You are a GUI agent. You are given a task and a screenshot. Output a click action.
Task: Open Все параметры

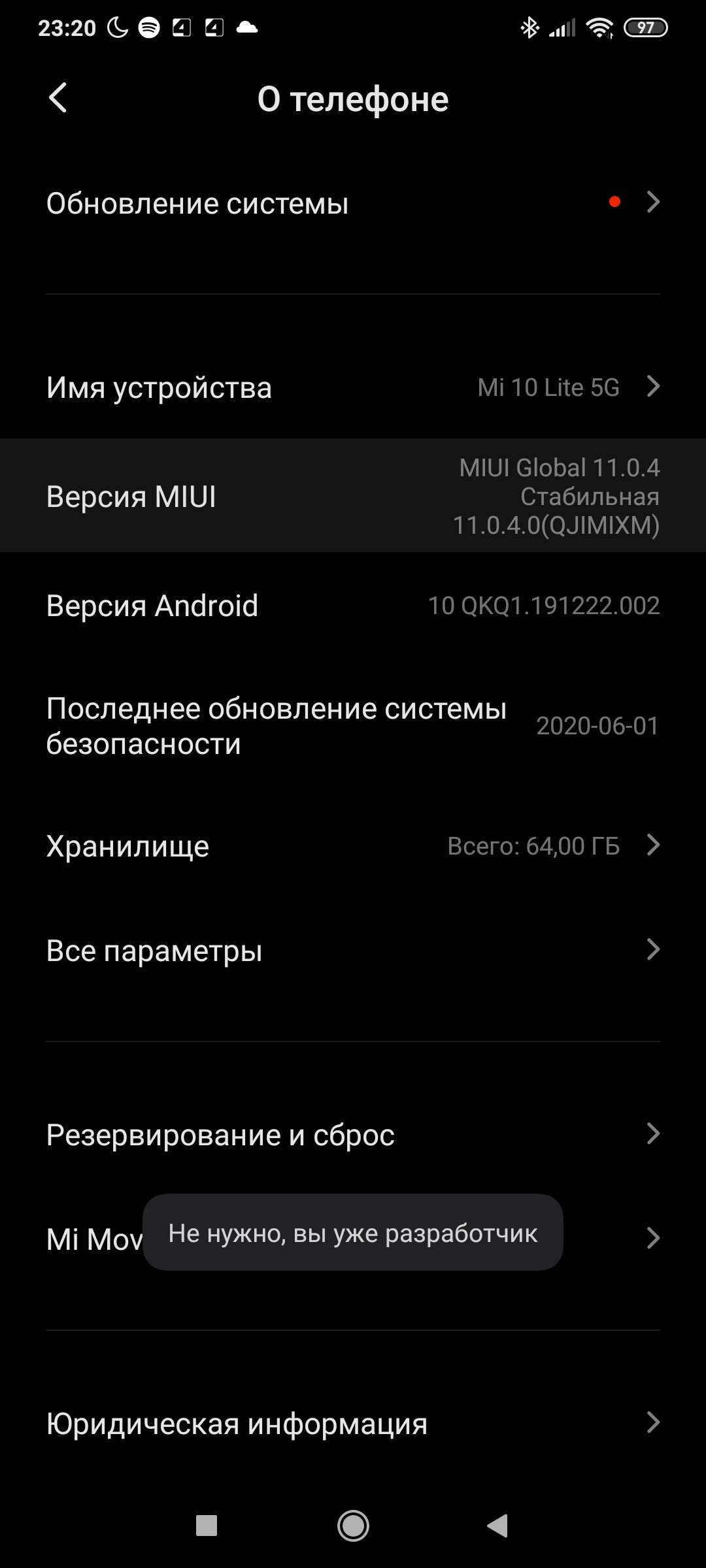(x=353, y=951)
